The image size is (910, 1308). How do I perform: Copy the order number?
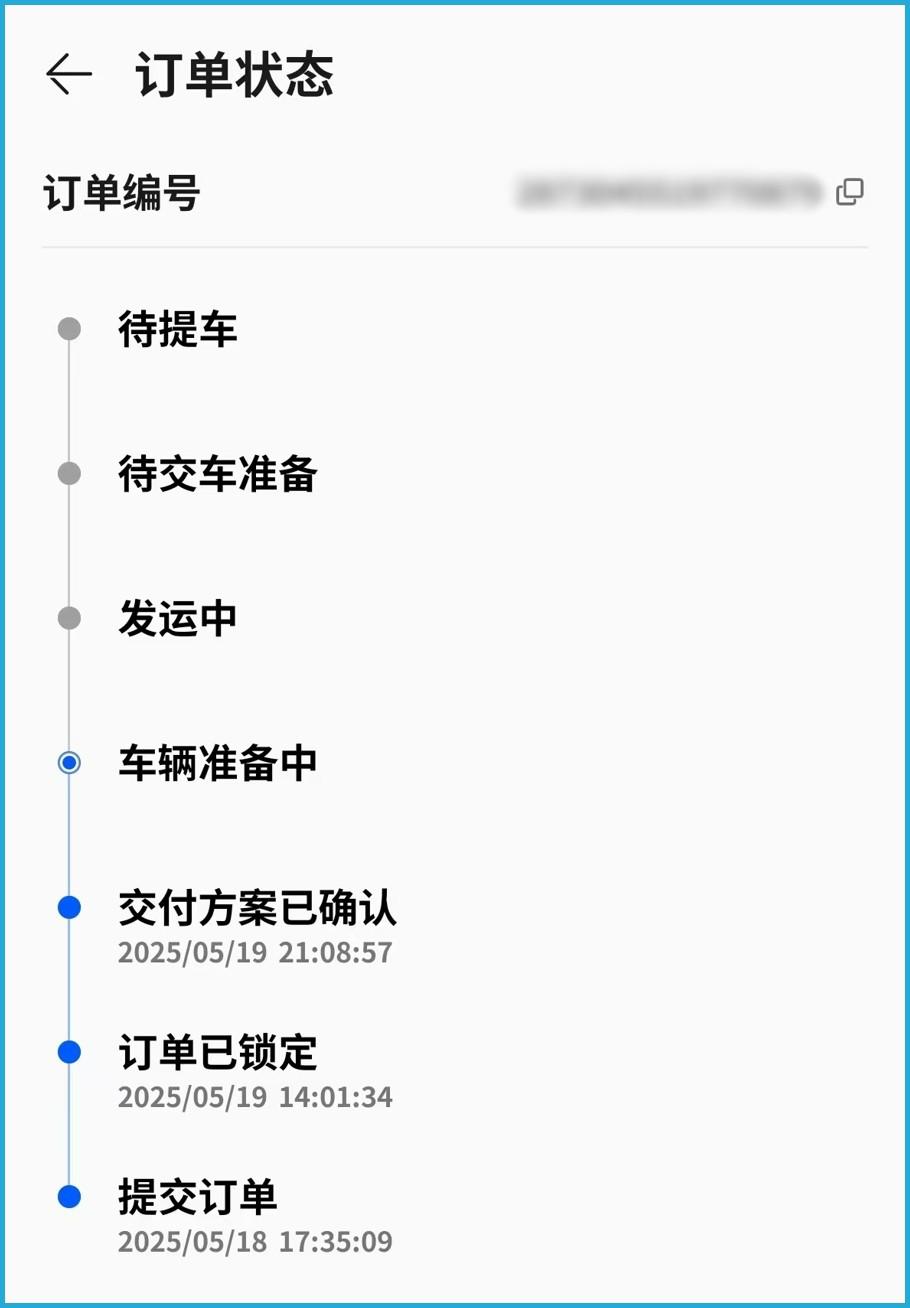click(x=850, y=192)
